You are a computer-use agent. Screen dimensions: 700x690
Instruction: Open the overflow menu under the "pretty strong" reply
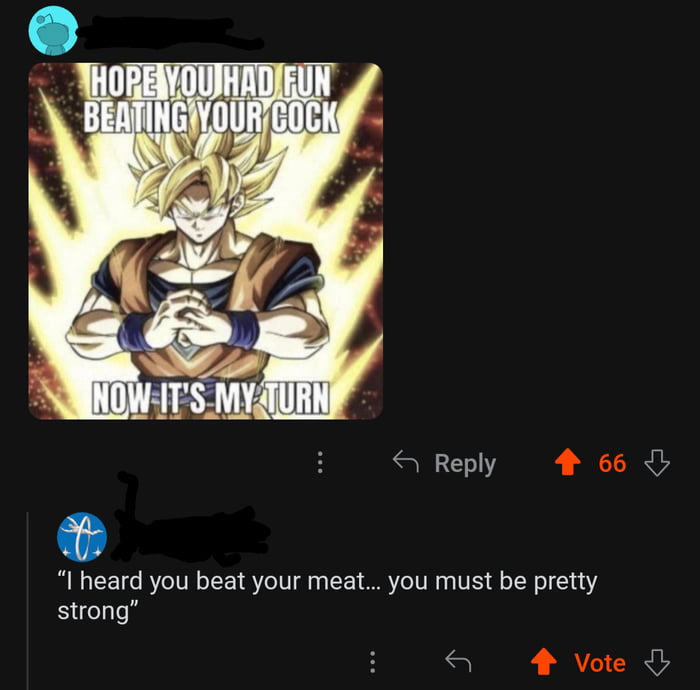pyautogui.click(x=372, y=662)
